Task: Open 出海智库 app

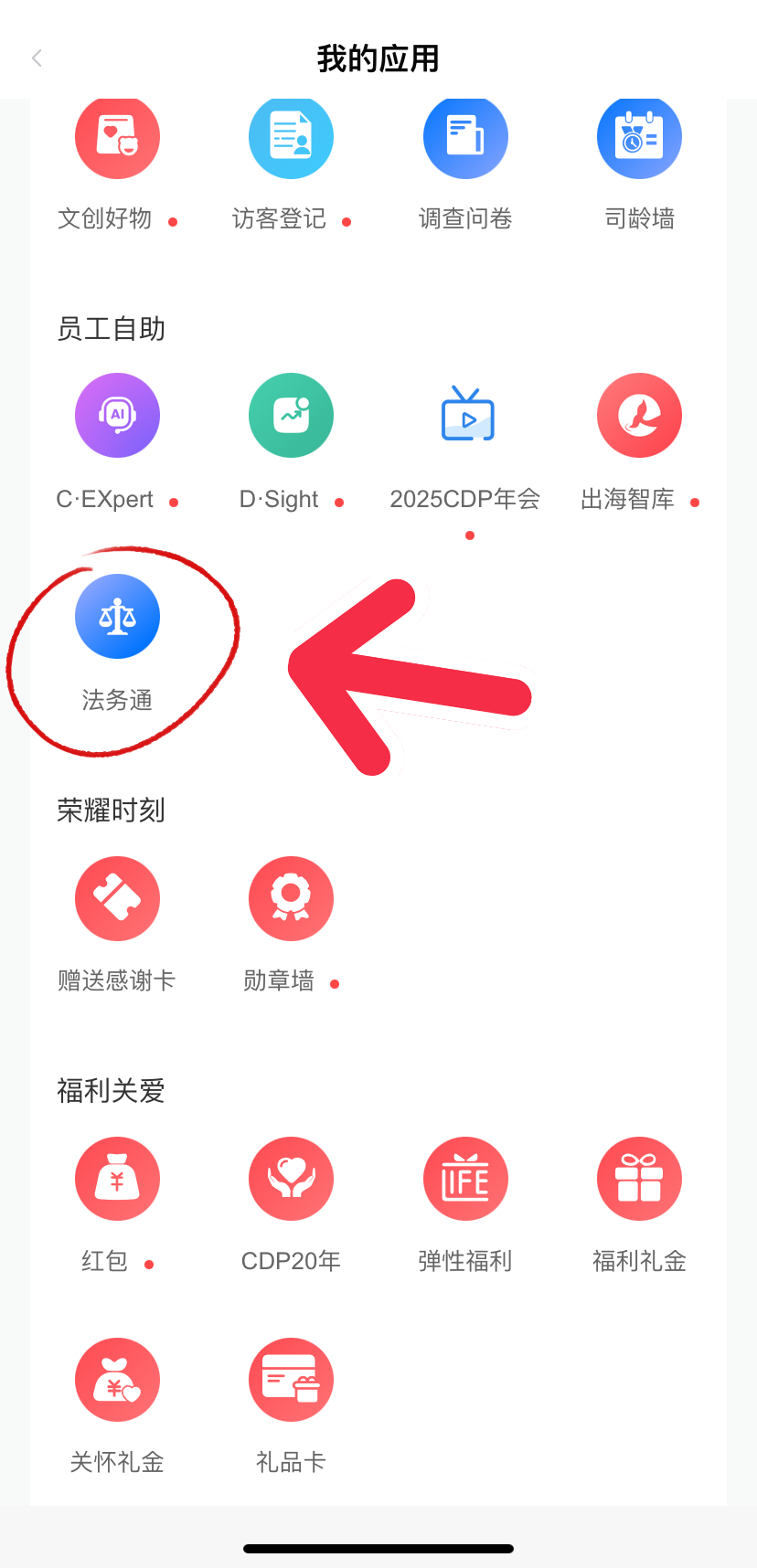Action: click(x=639, y=416)
